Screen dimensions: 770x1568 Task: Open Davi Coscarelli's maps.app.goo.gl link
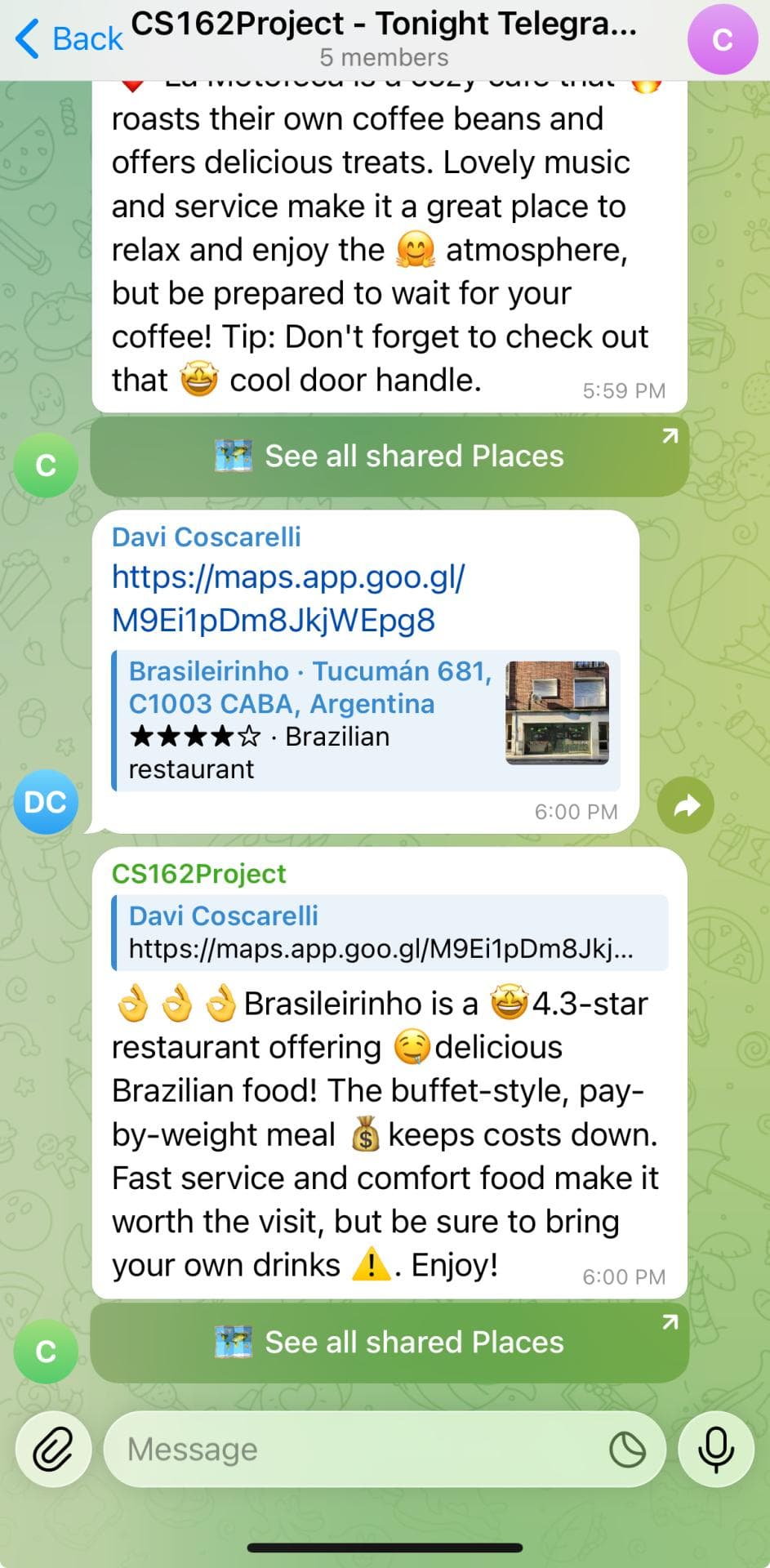[288, 599]
